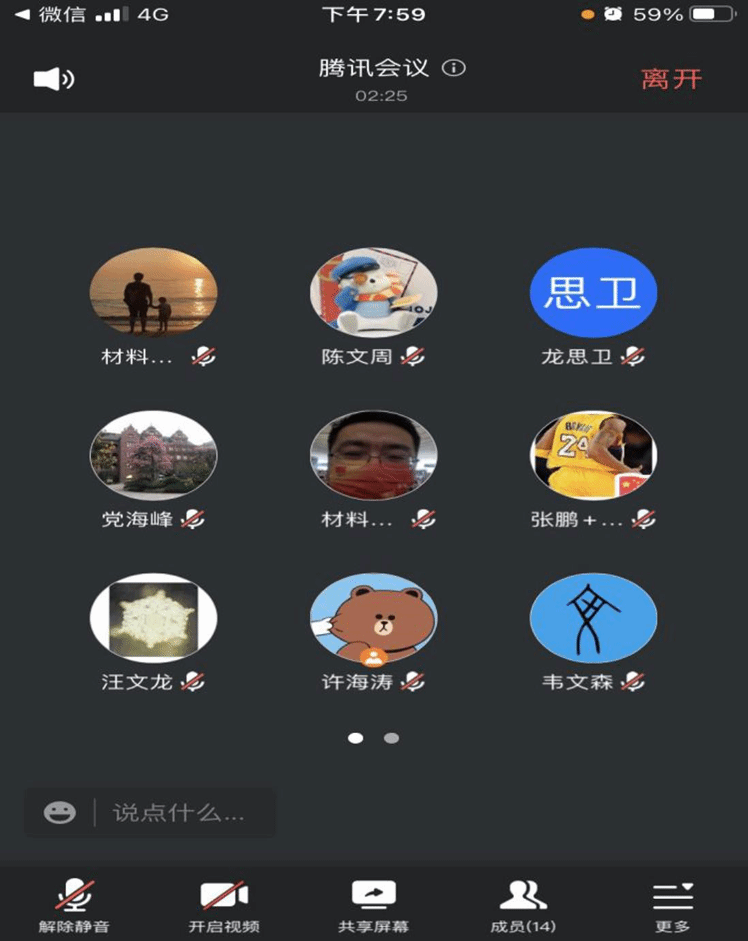
Task: Open meeting info next to 腾讯会议
Action: coord(455,68)
